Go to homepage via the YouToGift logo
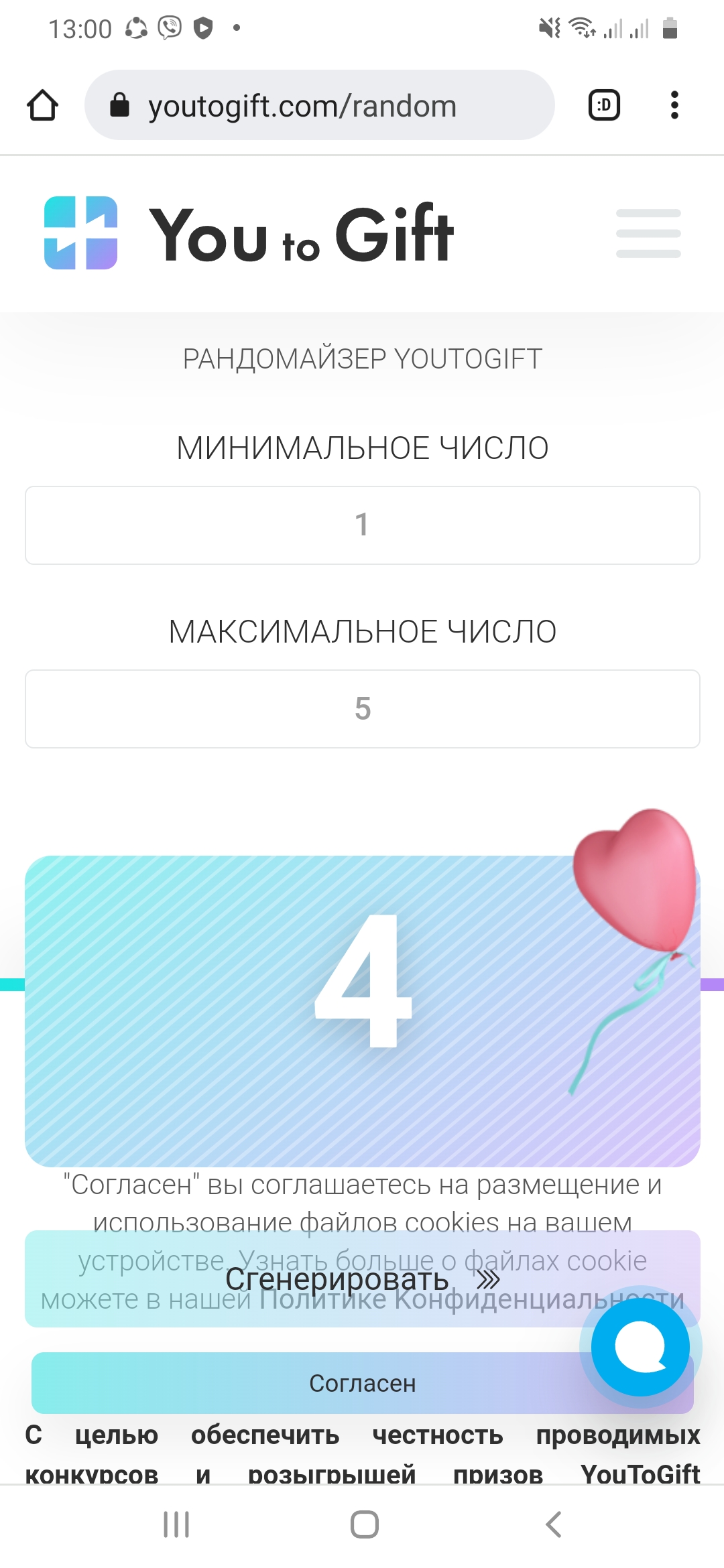 pos(249,233)
